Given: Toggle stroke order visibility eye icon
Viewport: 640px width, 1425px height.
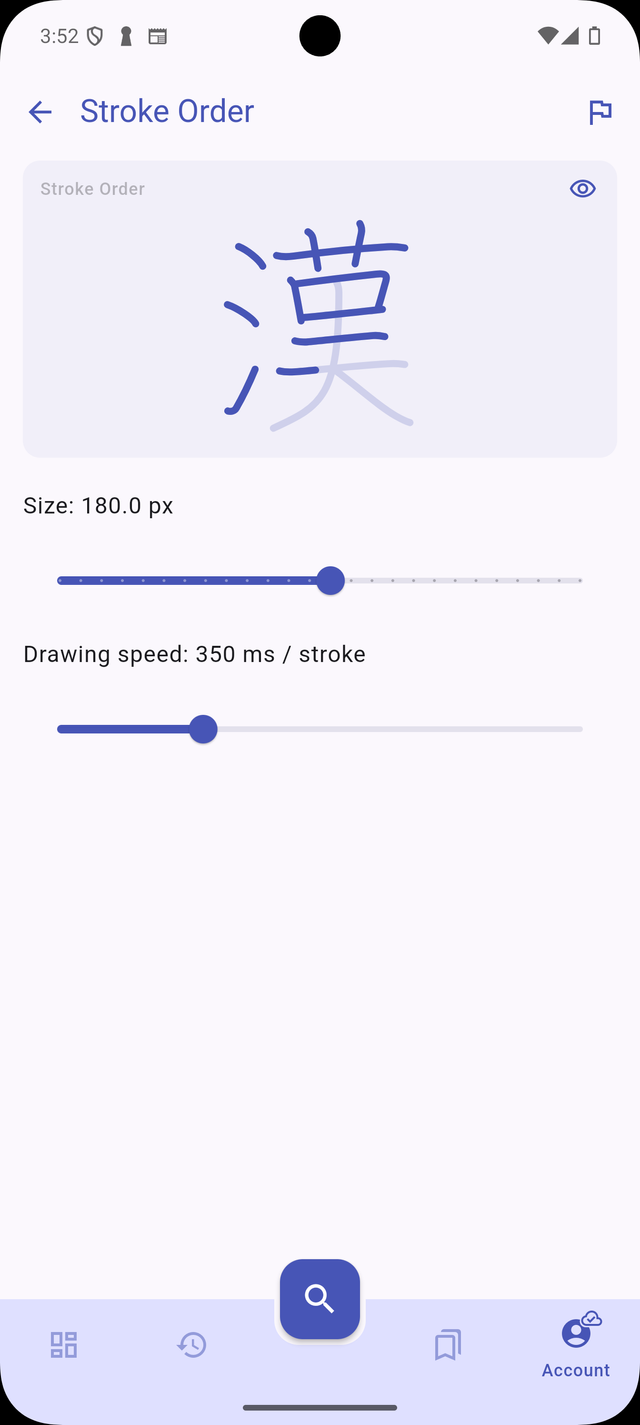Looking at the screenshot, I should pyautogui.click(x=582, y=189).
